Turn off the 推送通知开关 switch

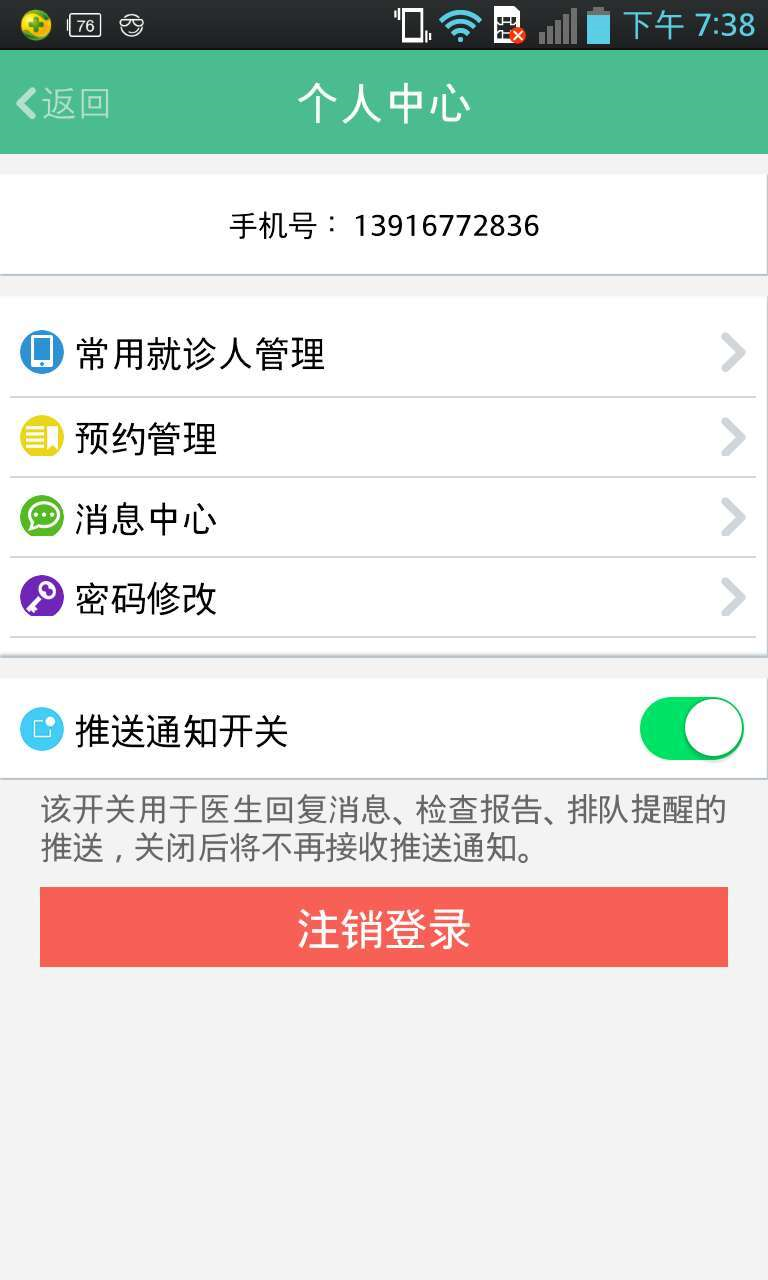[x=691, y=729]
